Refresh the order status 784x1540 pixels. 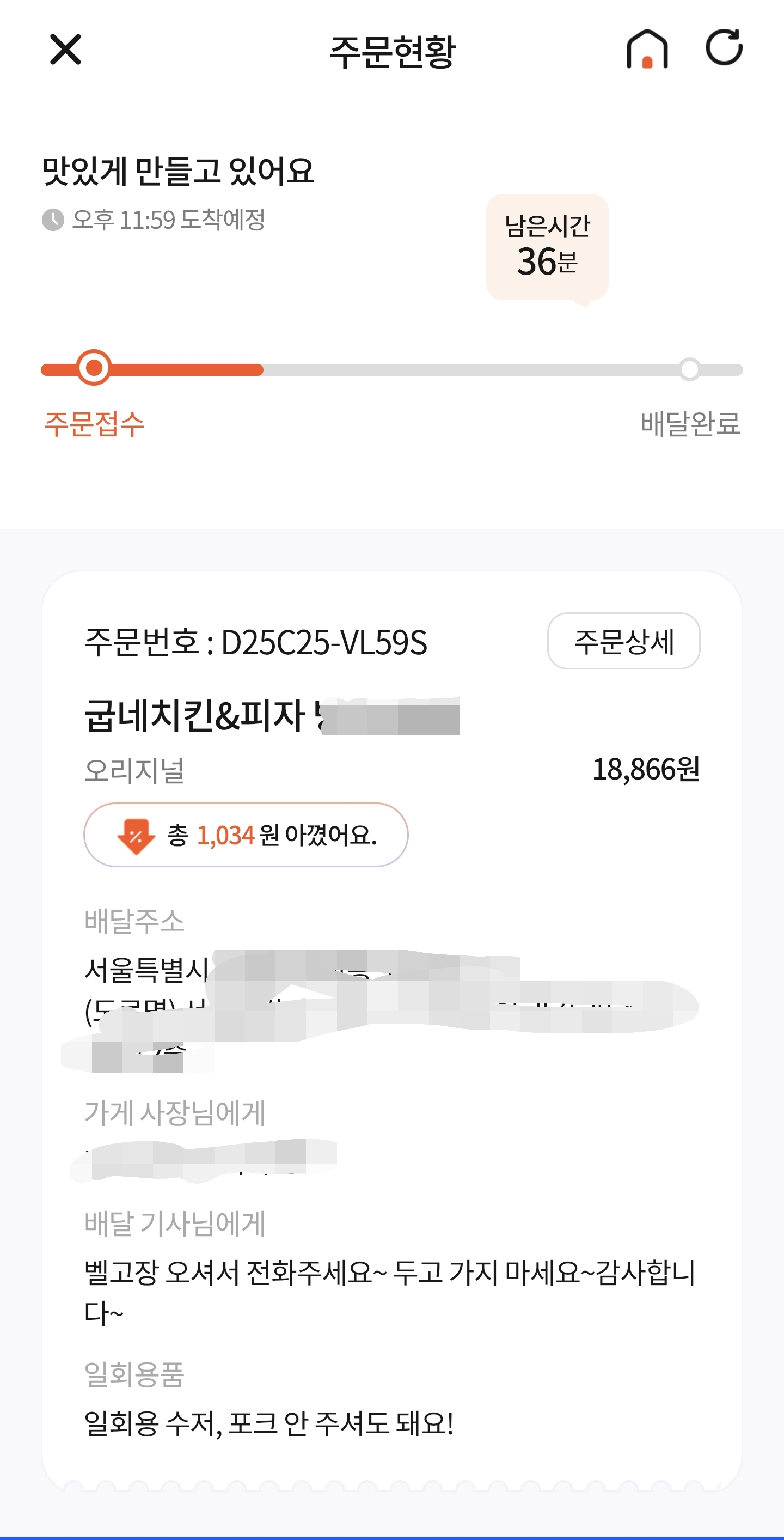pyautogui.click(x=724, y=47)
